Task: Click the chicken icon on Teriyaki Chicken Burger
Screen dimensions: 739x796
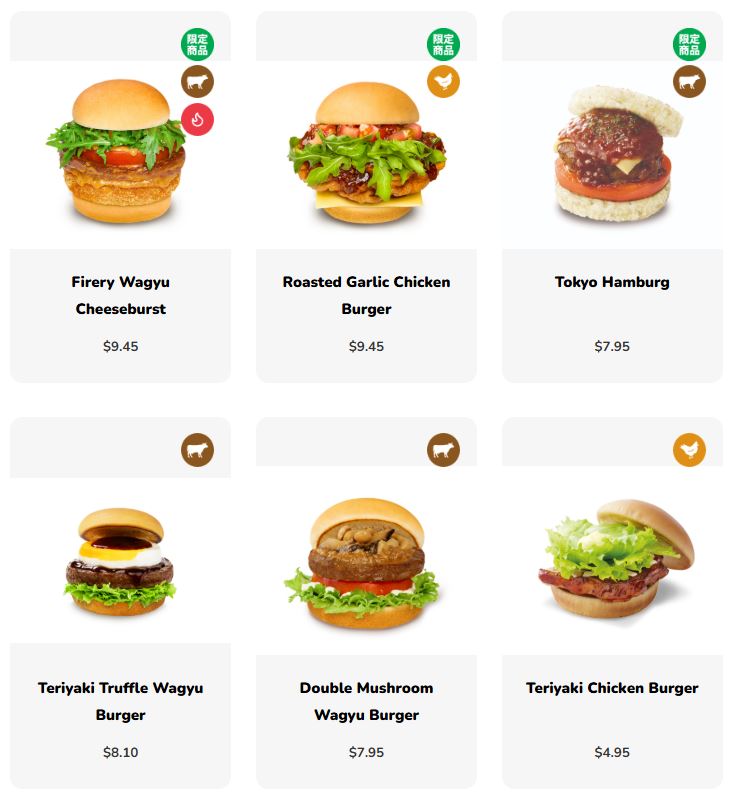Action: point(691,447)
